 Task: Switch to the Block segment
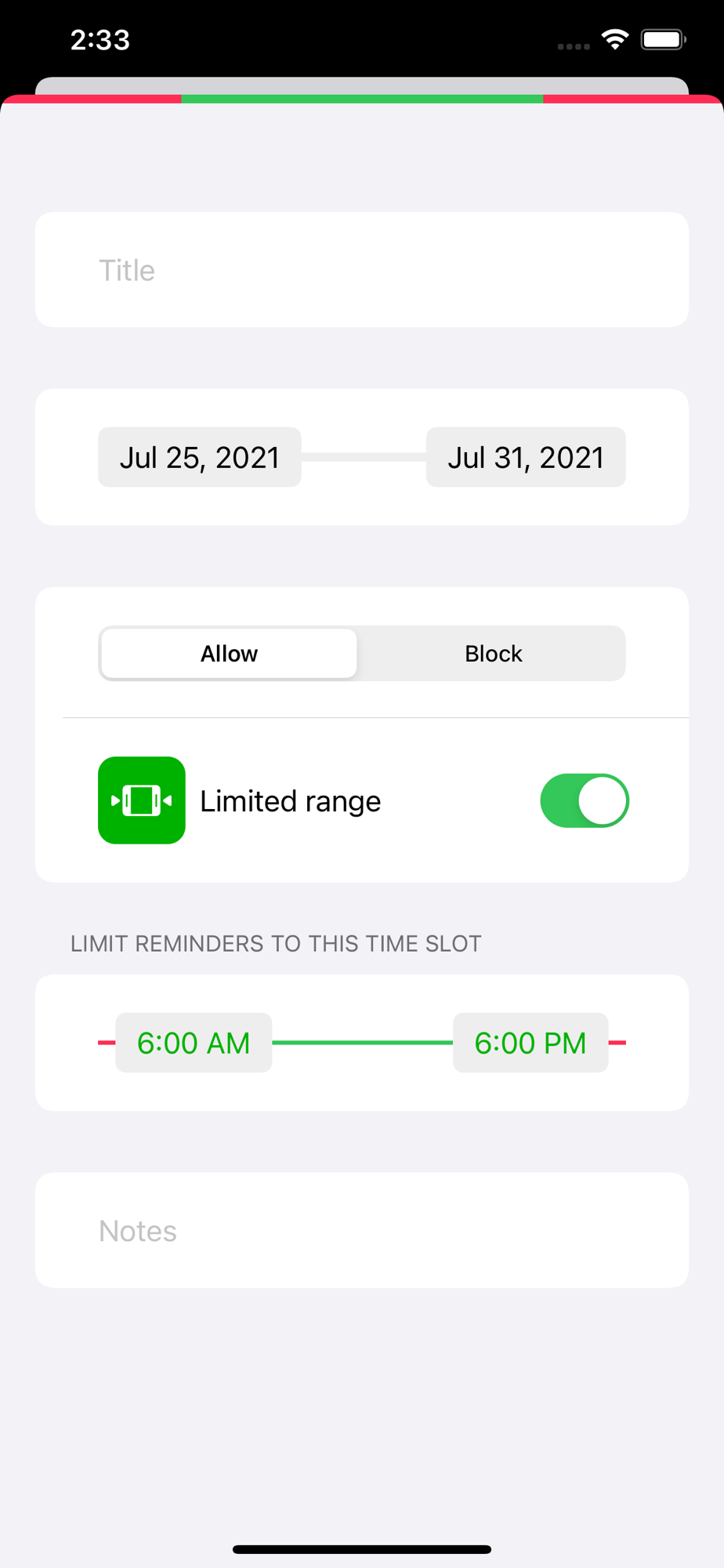(x=493, y=653)
